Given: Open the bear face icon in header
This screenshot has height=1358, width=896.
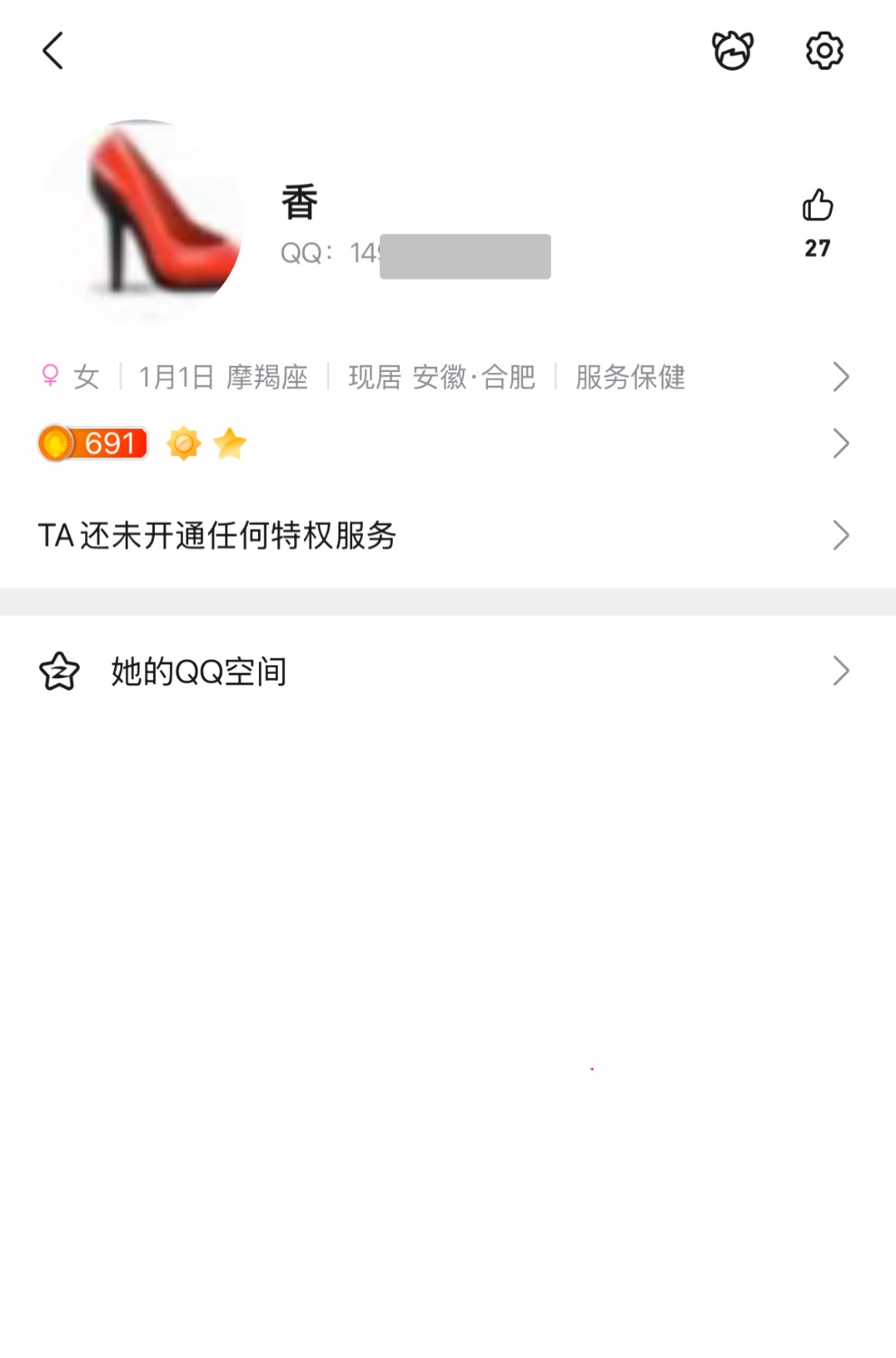Looking at the screenshot, I should [x=732, y=51].
